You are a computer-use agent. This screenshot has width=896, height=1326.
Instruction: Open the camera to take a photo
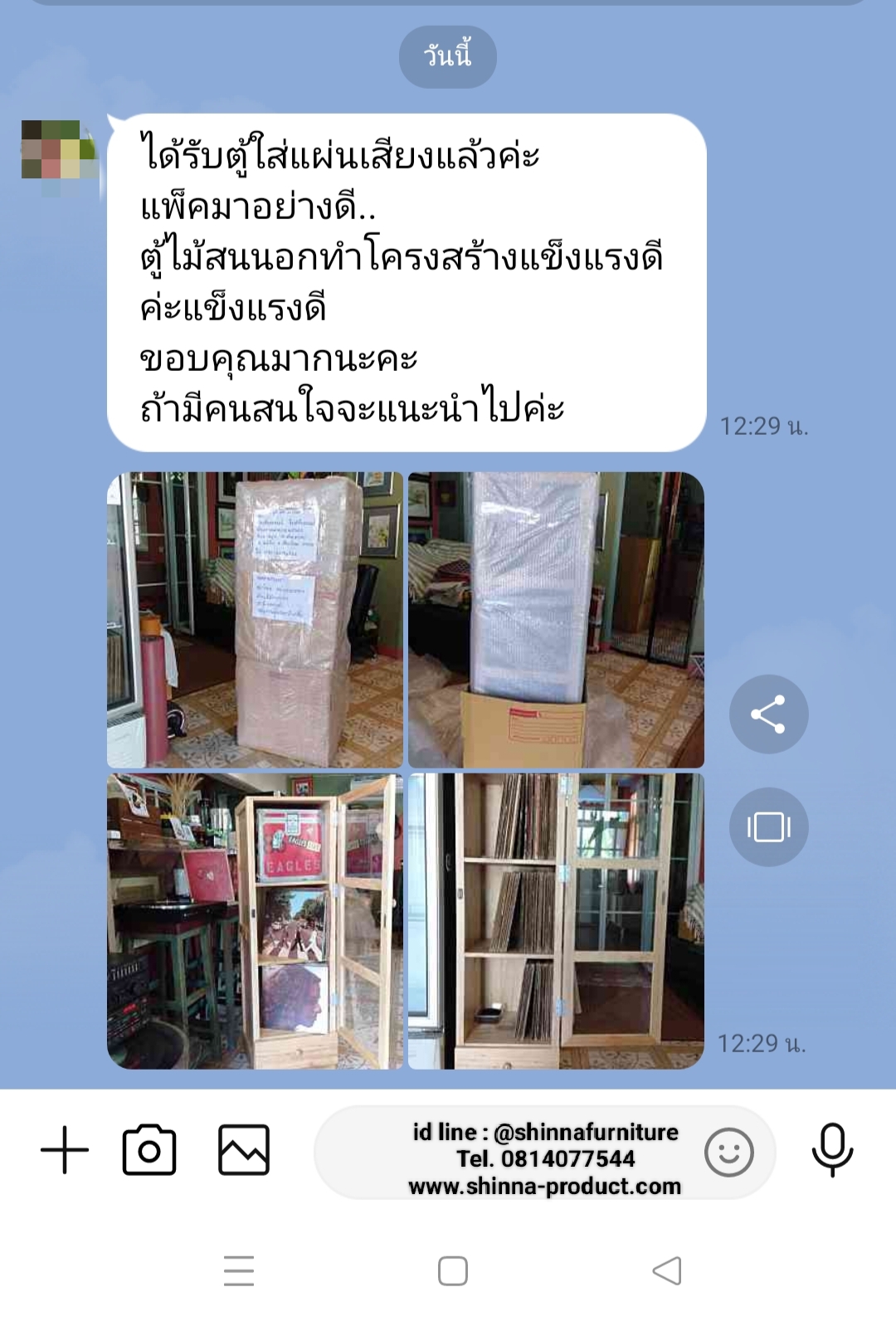(149, 1150)
